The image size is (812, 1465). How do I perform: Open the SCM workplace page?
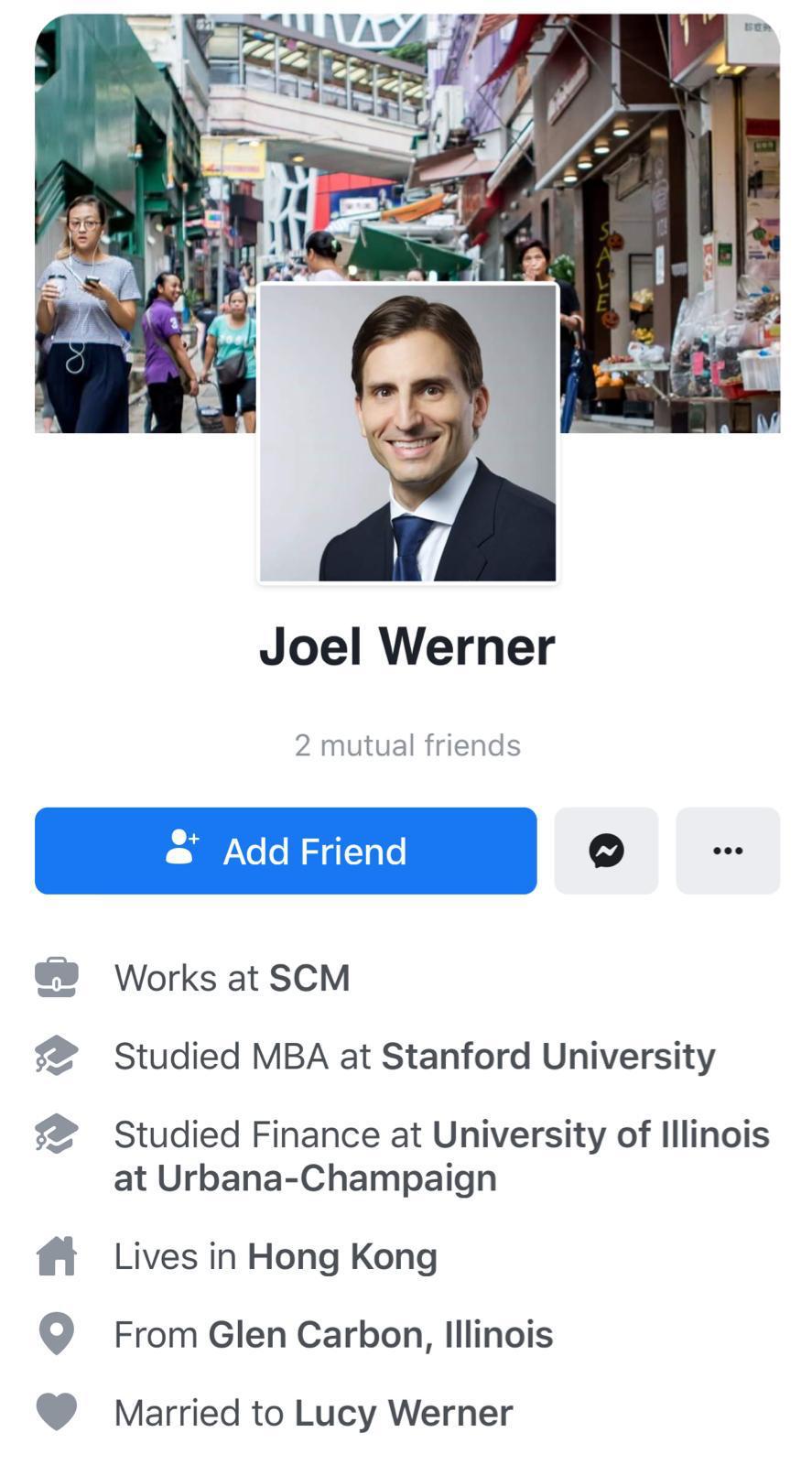(309, 978)
